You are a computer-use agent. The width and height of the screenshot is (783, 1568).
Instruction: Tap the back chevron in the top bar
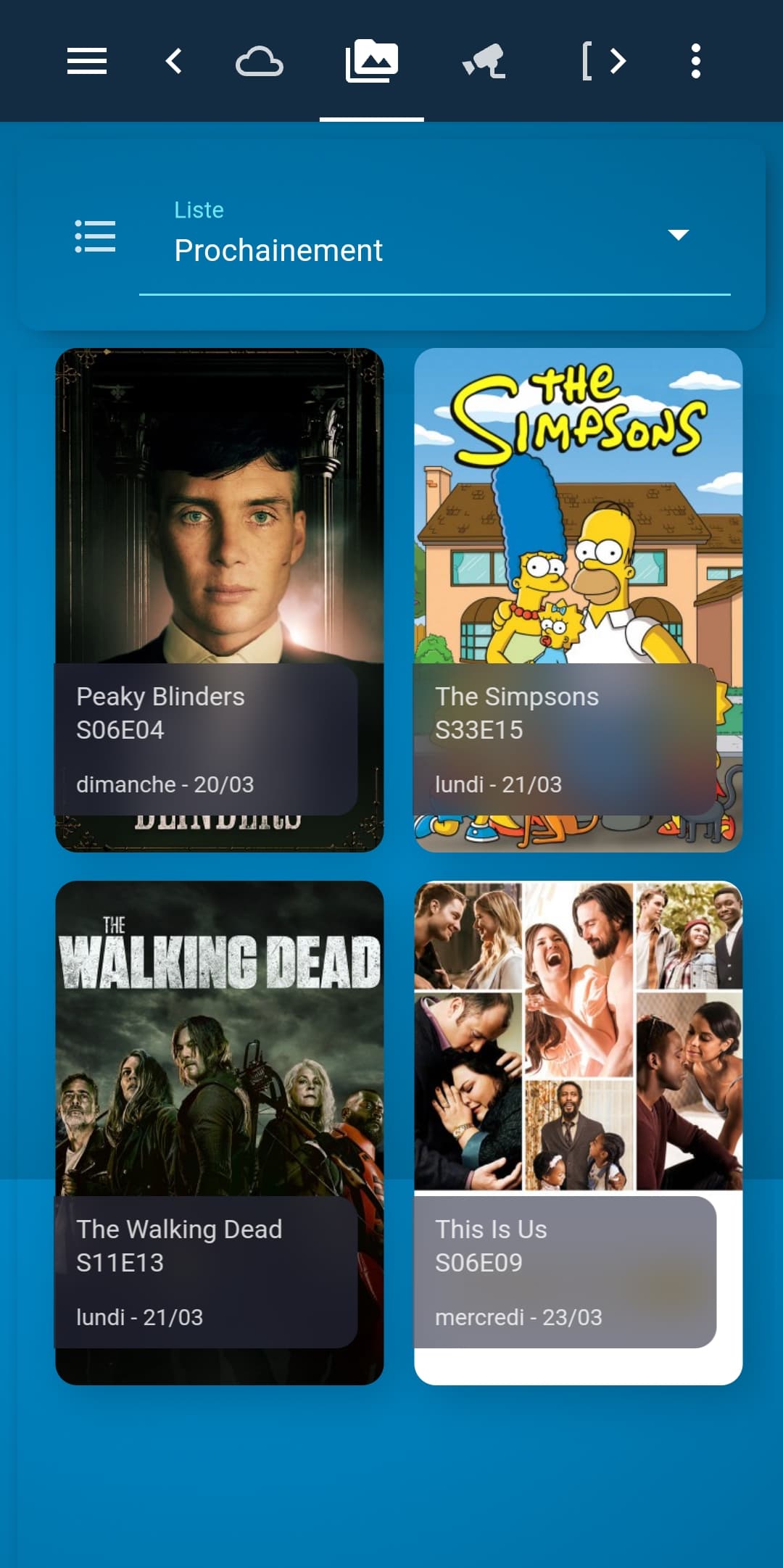click(174, 61)
